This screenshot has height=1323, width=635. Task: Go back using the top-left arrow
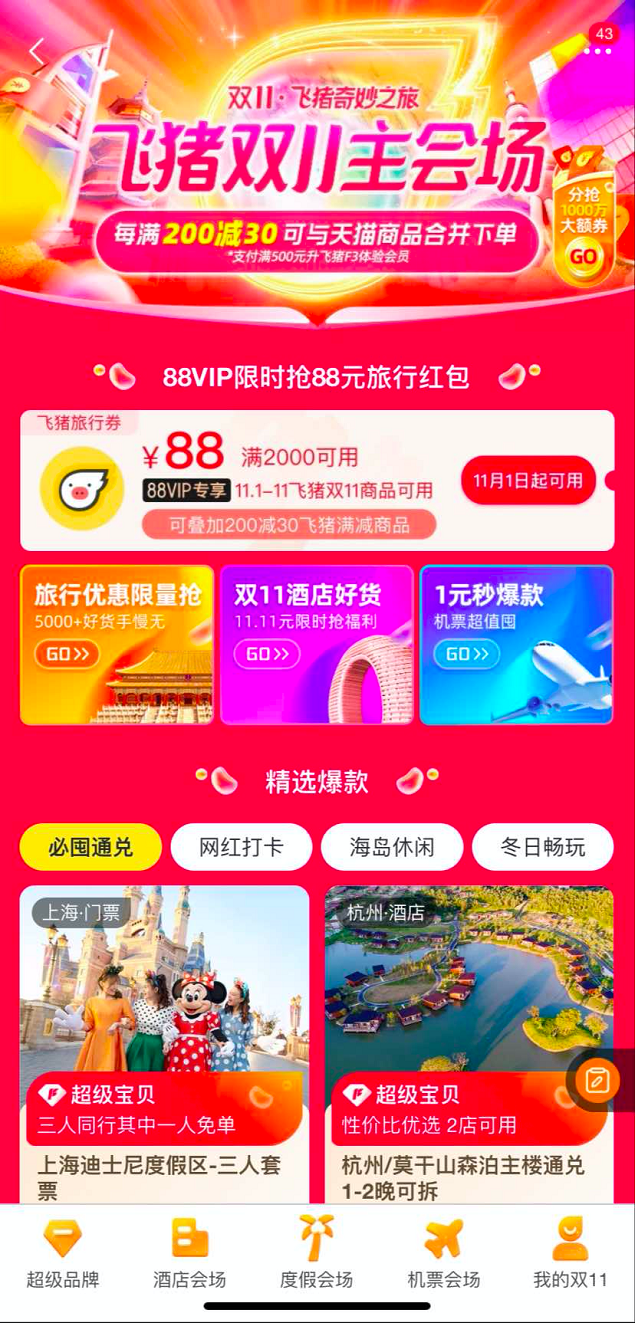[x=38, y=51]
